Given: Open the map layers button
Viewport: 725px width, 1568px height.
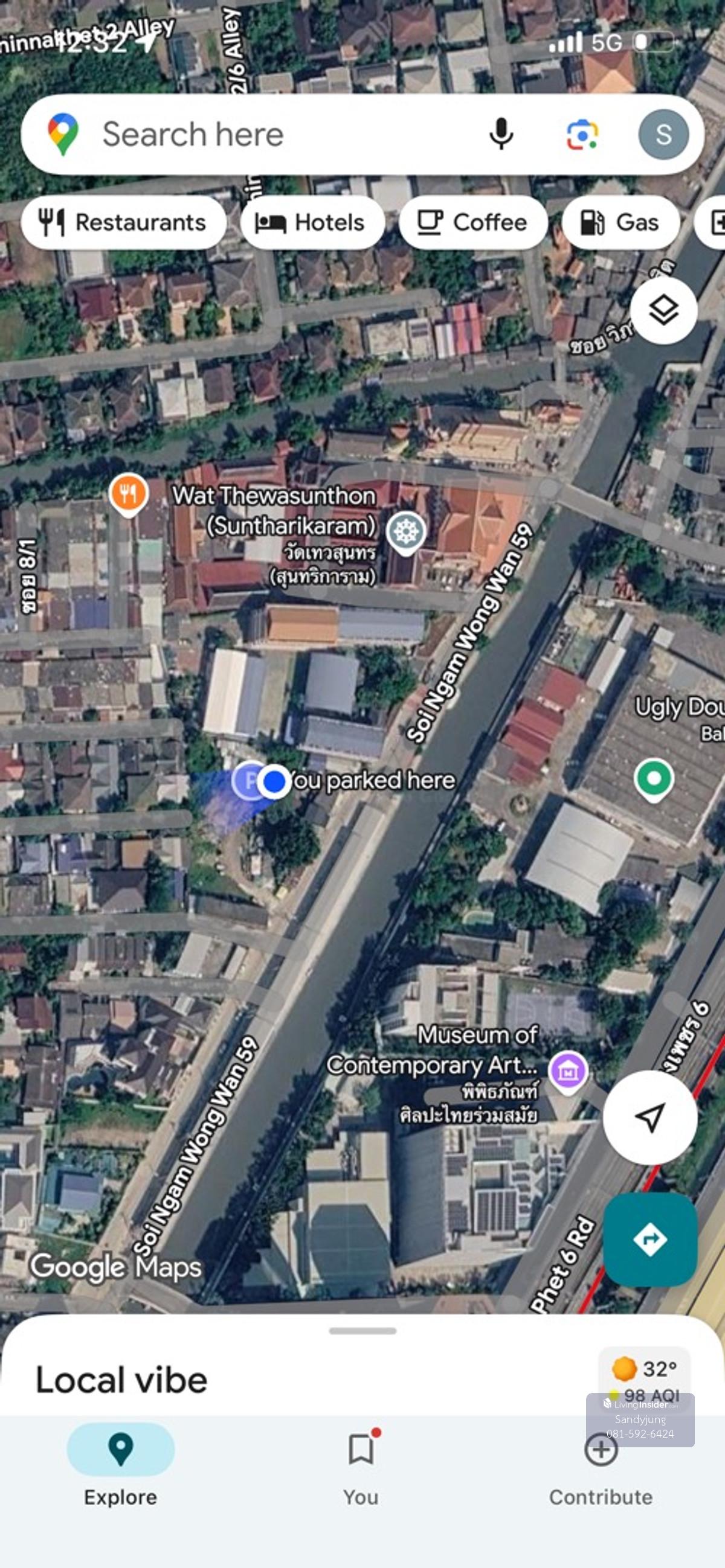Looking at the screenshot, I should click(663, 310).
